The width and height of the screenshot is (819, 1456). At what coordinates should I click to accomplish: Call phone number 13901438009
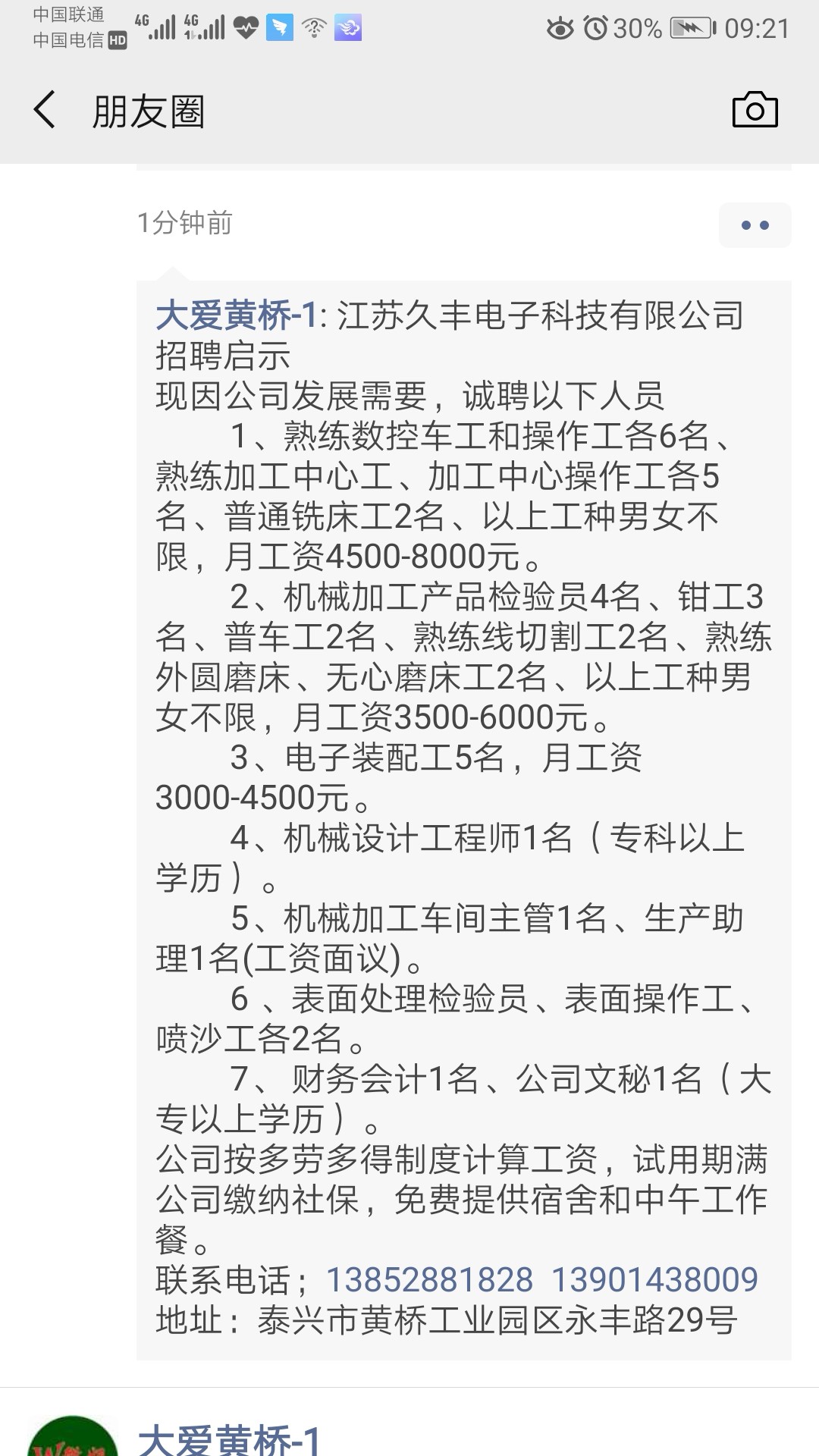click(654, 1280)
